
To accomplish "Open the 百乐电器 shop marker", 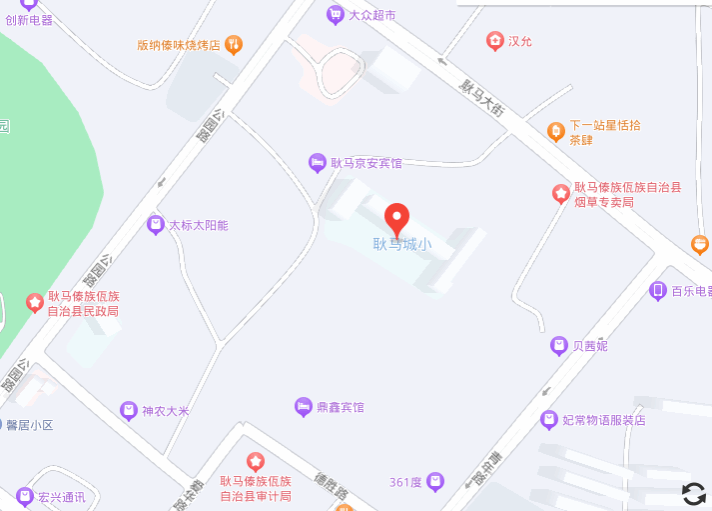I will (658, 291).
